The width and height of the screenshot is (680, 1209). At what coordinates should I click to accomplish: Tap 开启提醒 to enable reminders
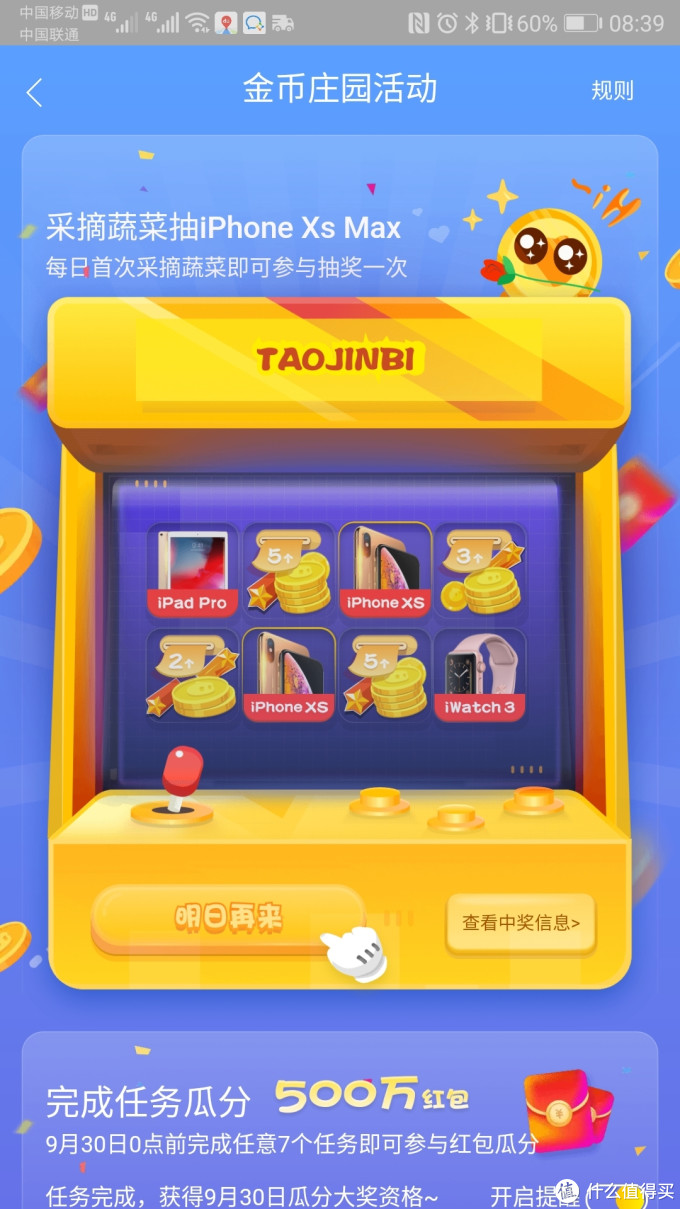tap(520, 1195)
